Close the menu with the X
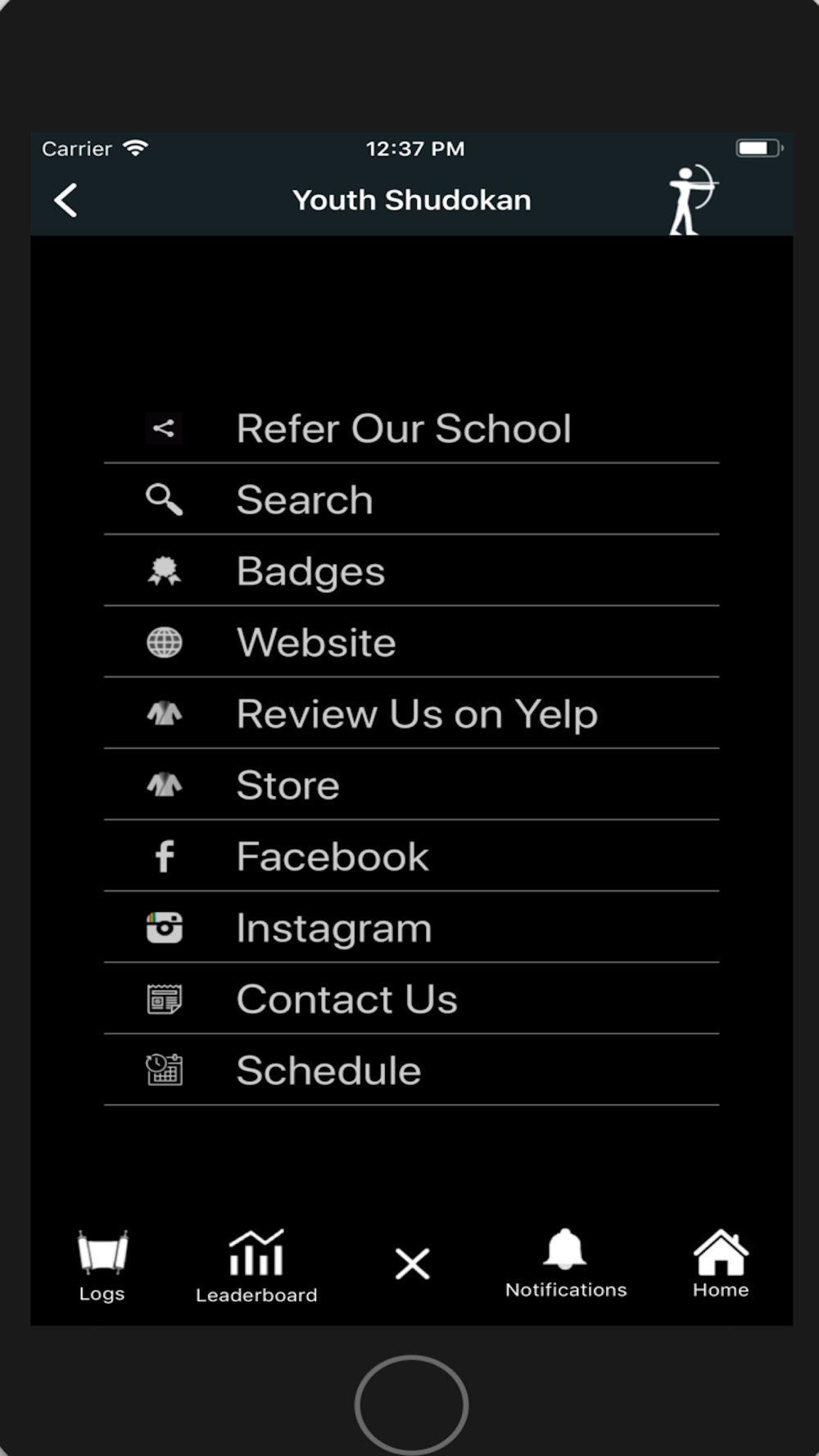 click(x=412, y=1264)
